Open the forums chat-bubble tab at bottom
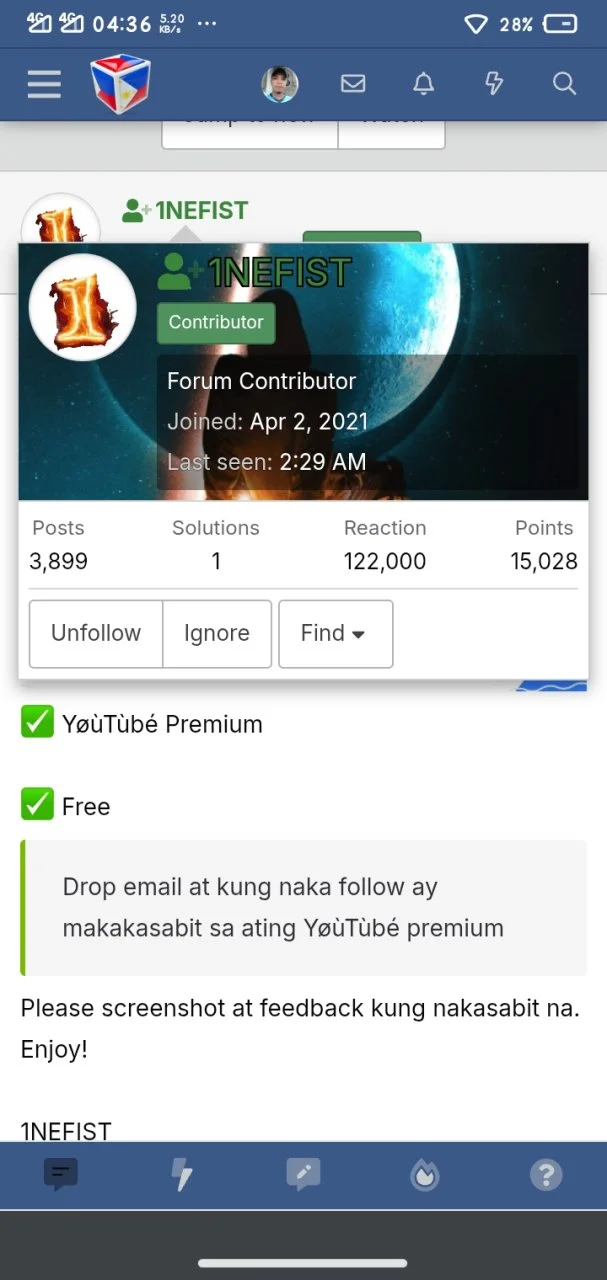The width and height of the screenshot is (607, 1280). [60, 1175]
